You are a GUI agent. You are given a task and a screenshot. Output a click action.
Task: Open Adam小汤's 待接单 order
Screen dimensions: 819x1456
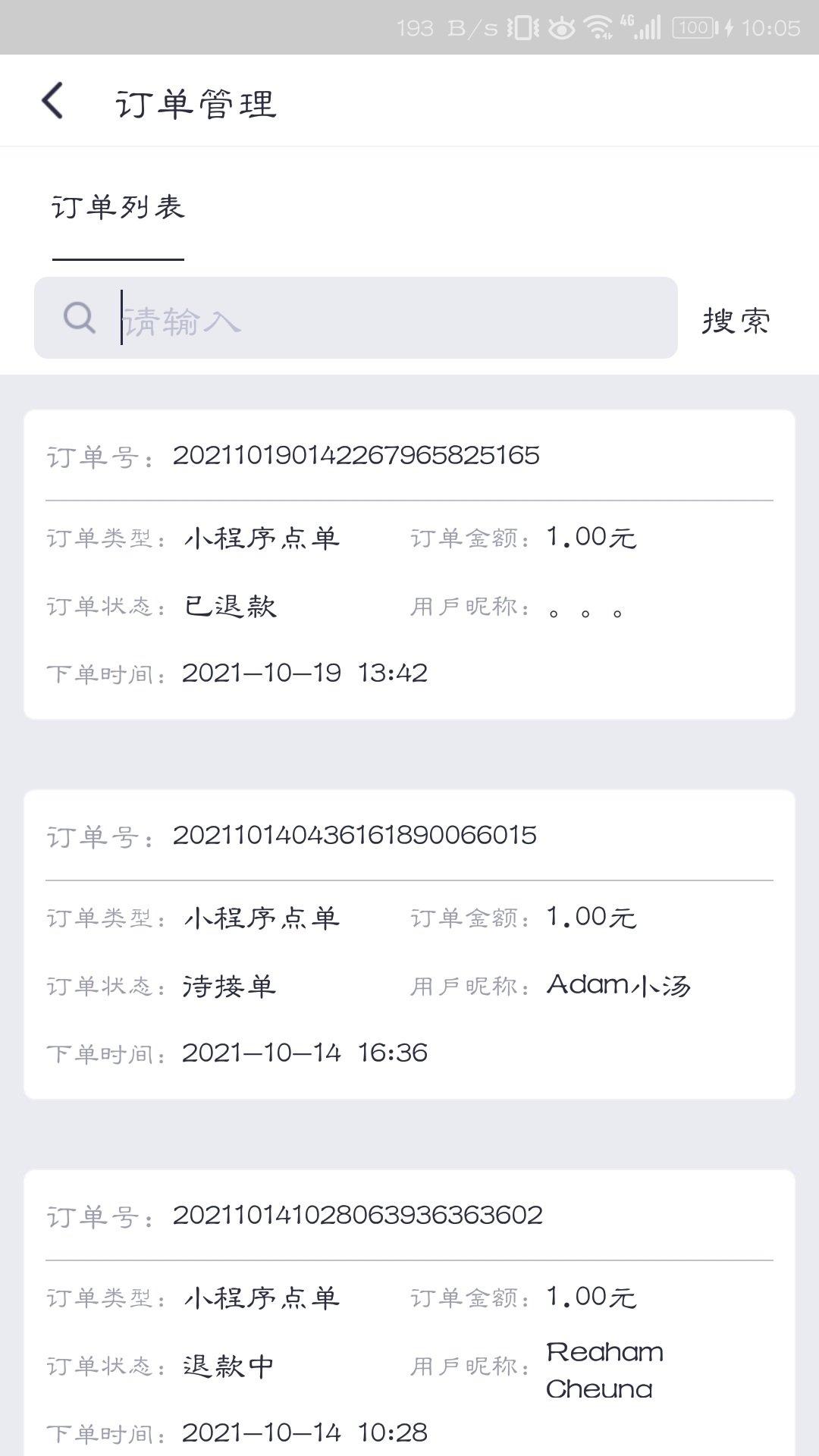[409, 944]
